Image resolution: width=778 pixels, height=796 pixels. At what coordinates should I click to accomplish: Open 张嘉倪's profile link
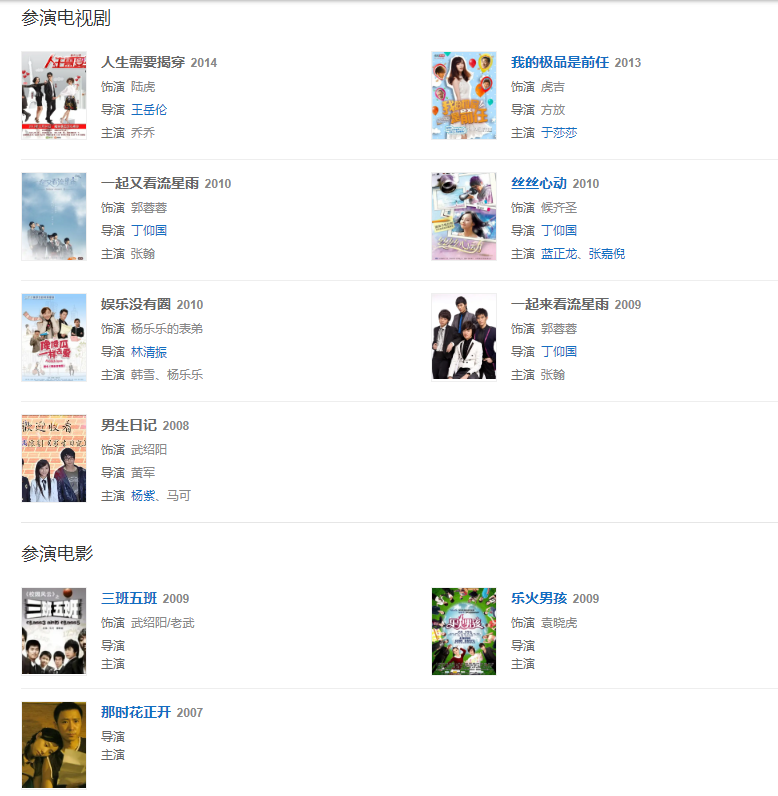[607, 253]
